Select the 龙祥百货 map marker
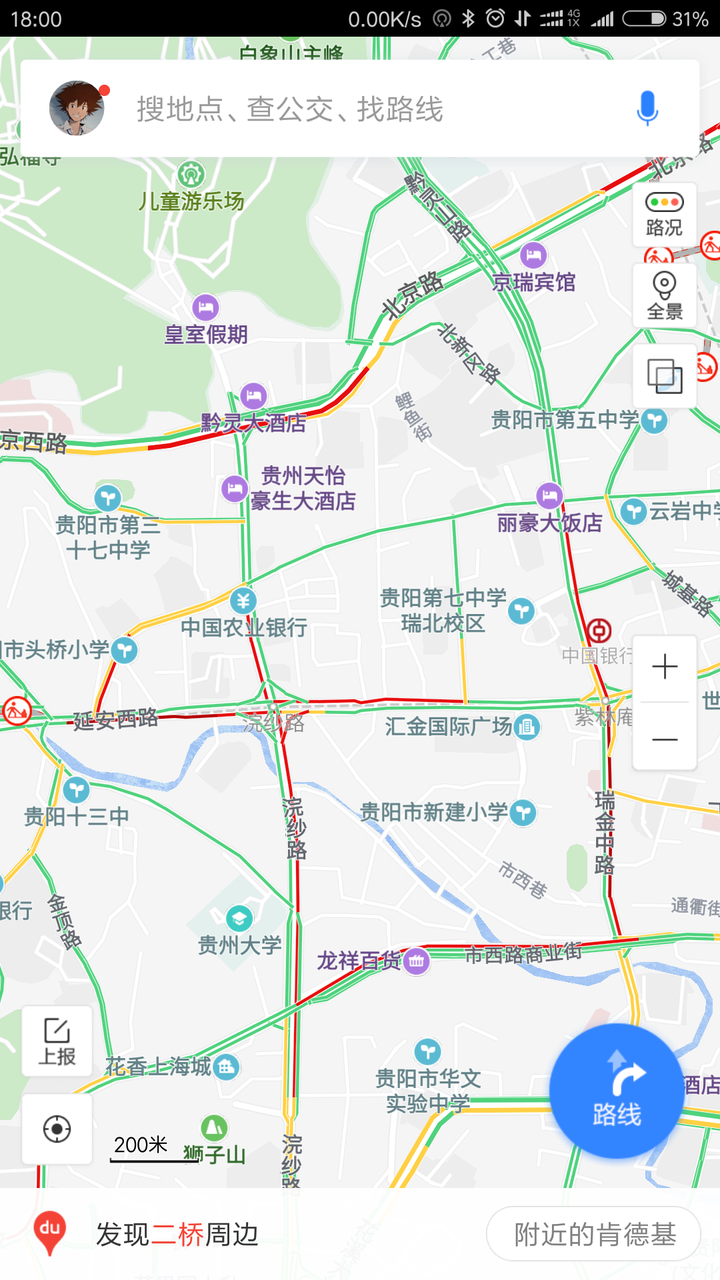This screenshot has height=1280, width=720. 416,961
